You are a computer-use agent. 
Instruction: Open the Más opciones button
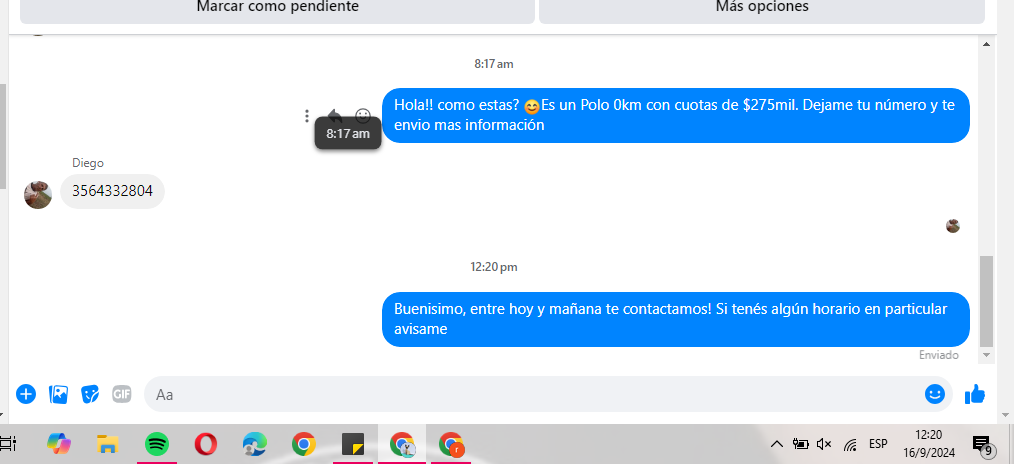pos(761,8)
